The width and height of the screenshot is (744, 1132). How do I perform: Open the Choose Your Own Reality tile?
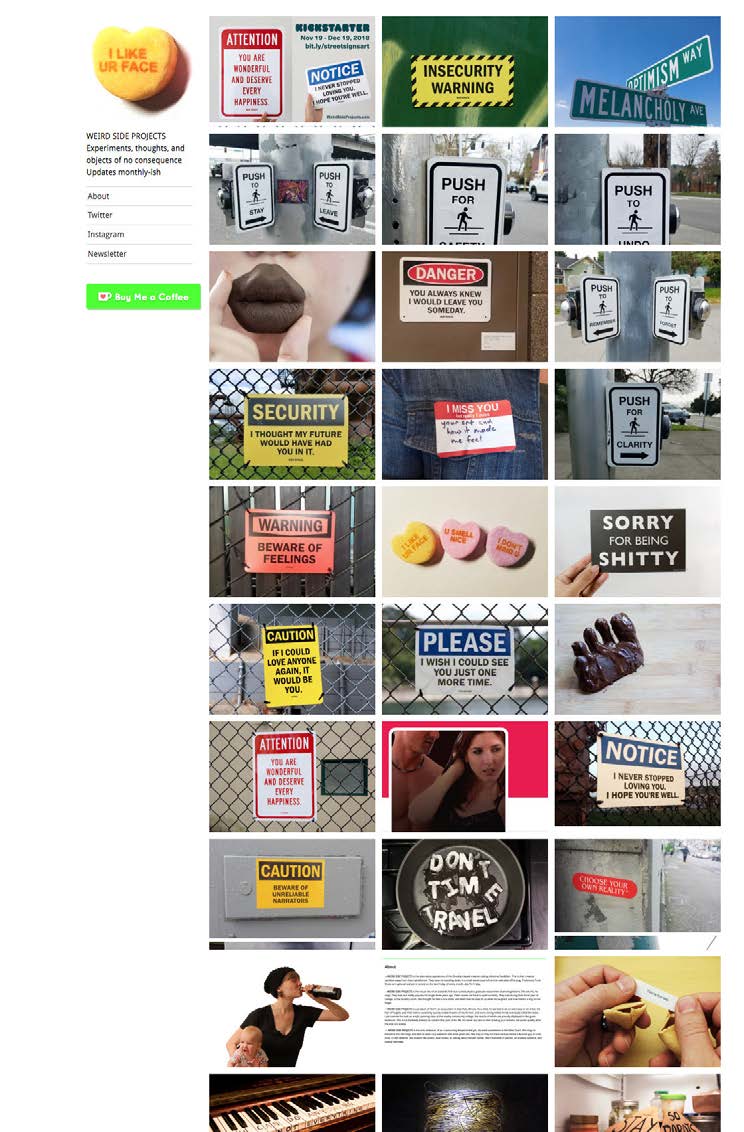[637, 886]
